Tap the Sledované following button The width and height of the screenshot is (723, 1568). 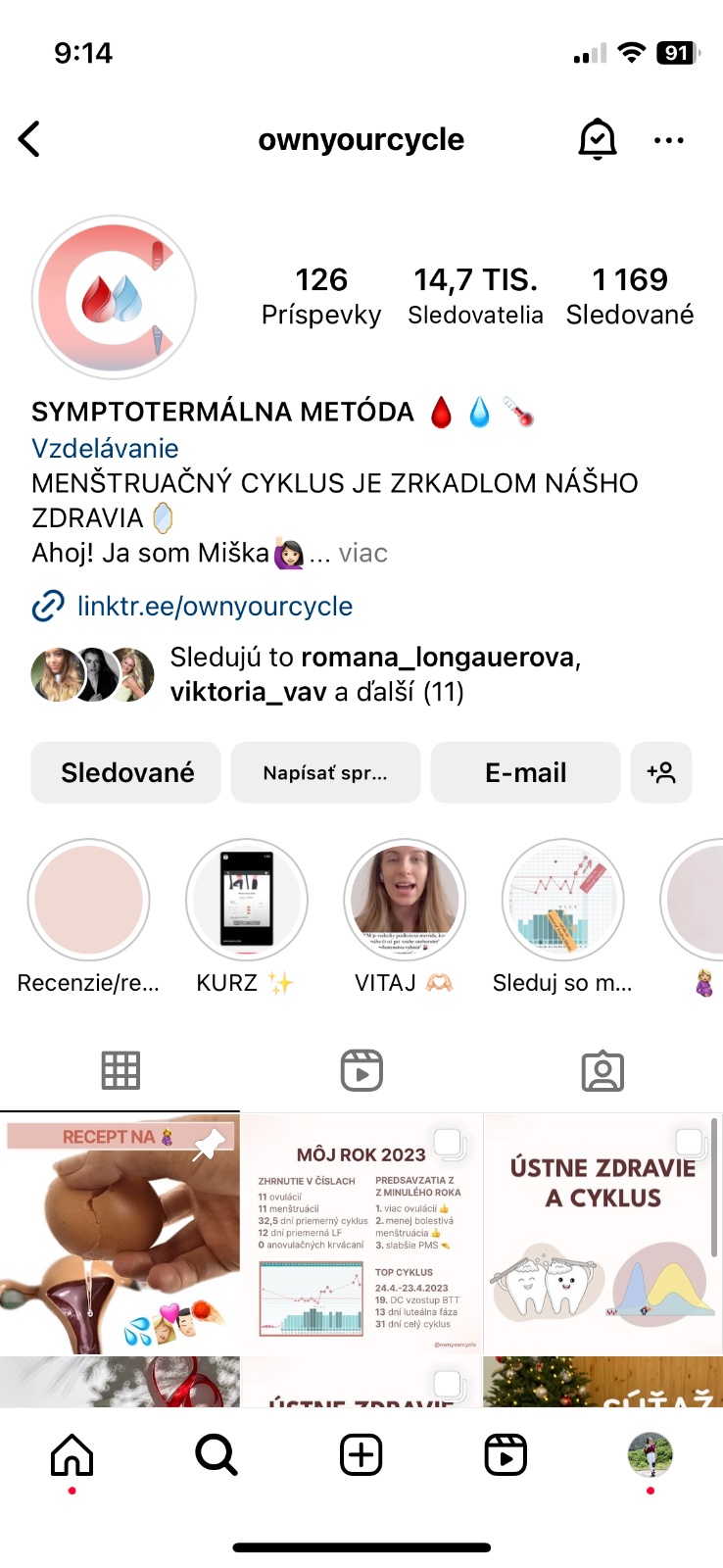(x=126, y=772)
